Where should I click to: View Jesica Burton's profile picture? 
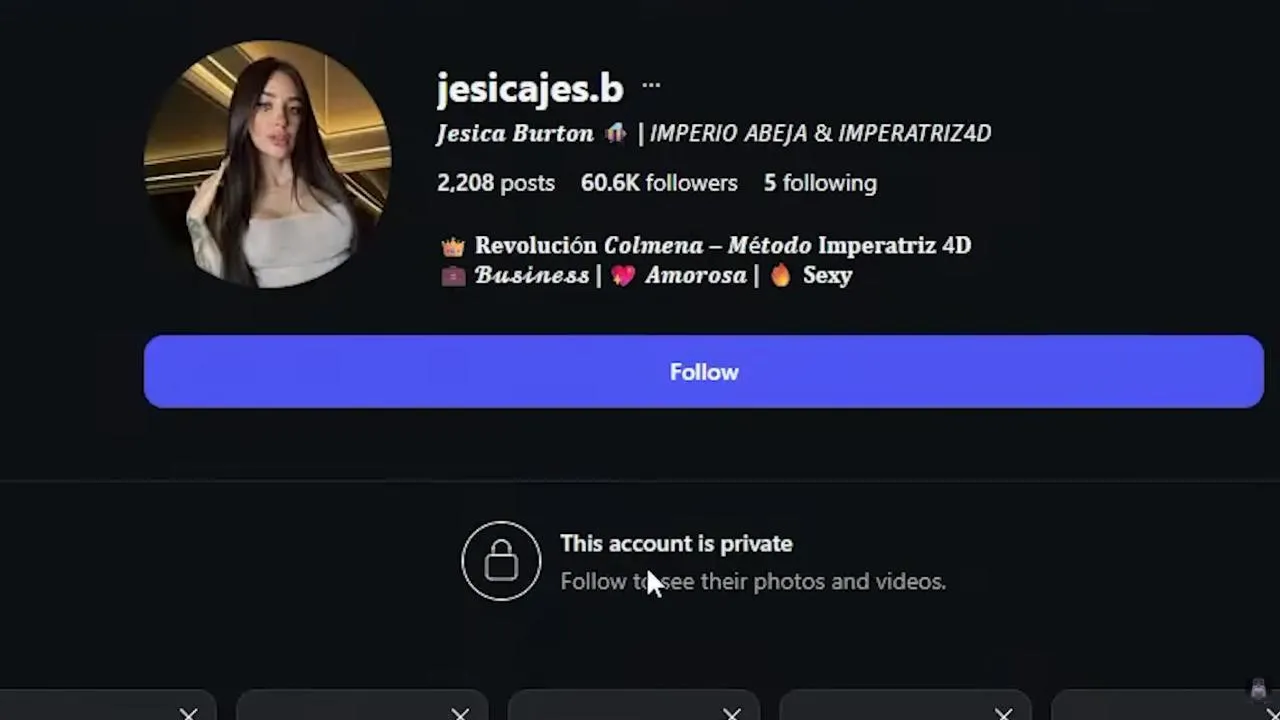point(267,165)
